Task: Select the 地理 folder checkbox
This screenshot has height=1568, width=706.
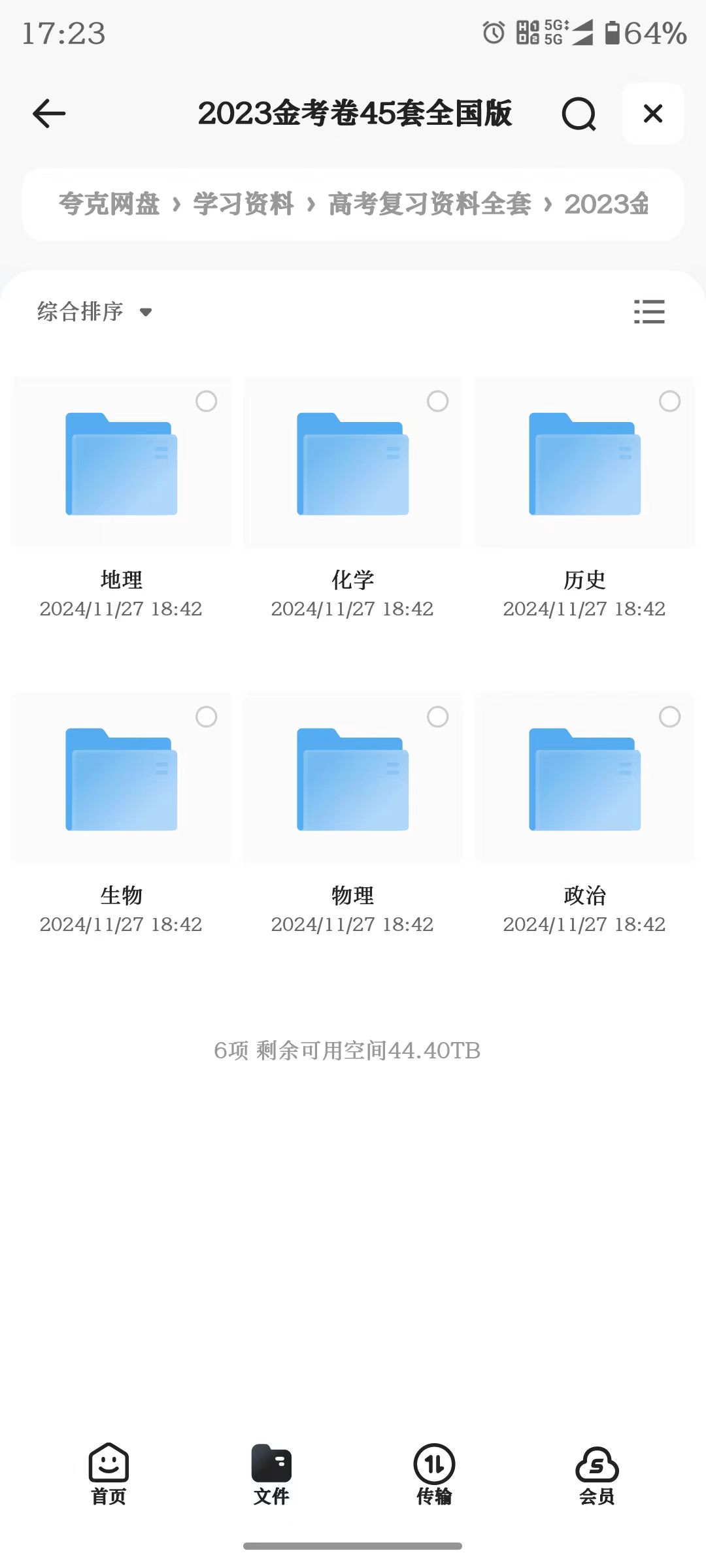Action: (x=207, y=401)
